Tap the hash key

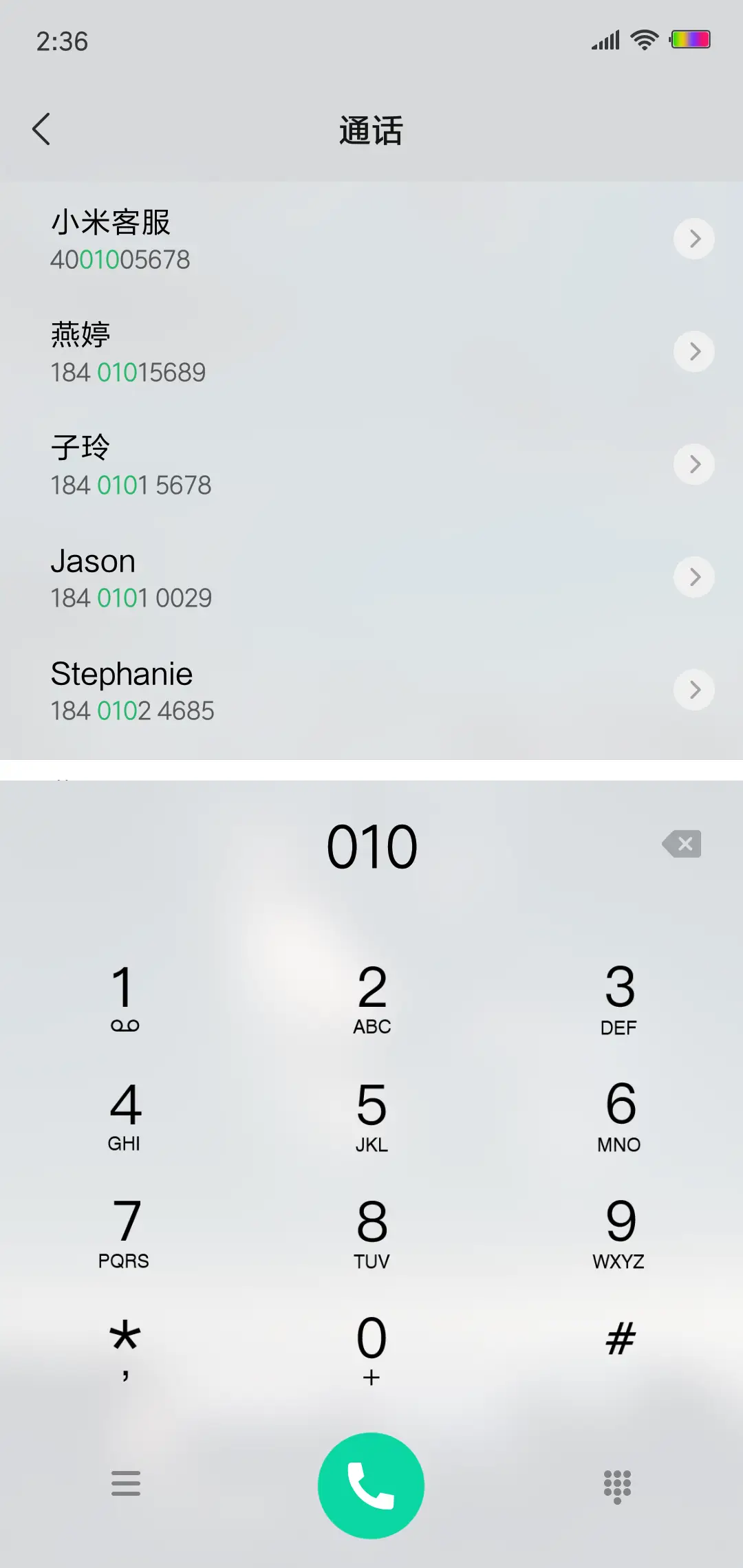619,1340
